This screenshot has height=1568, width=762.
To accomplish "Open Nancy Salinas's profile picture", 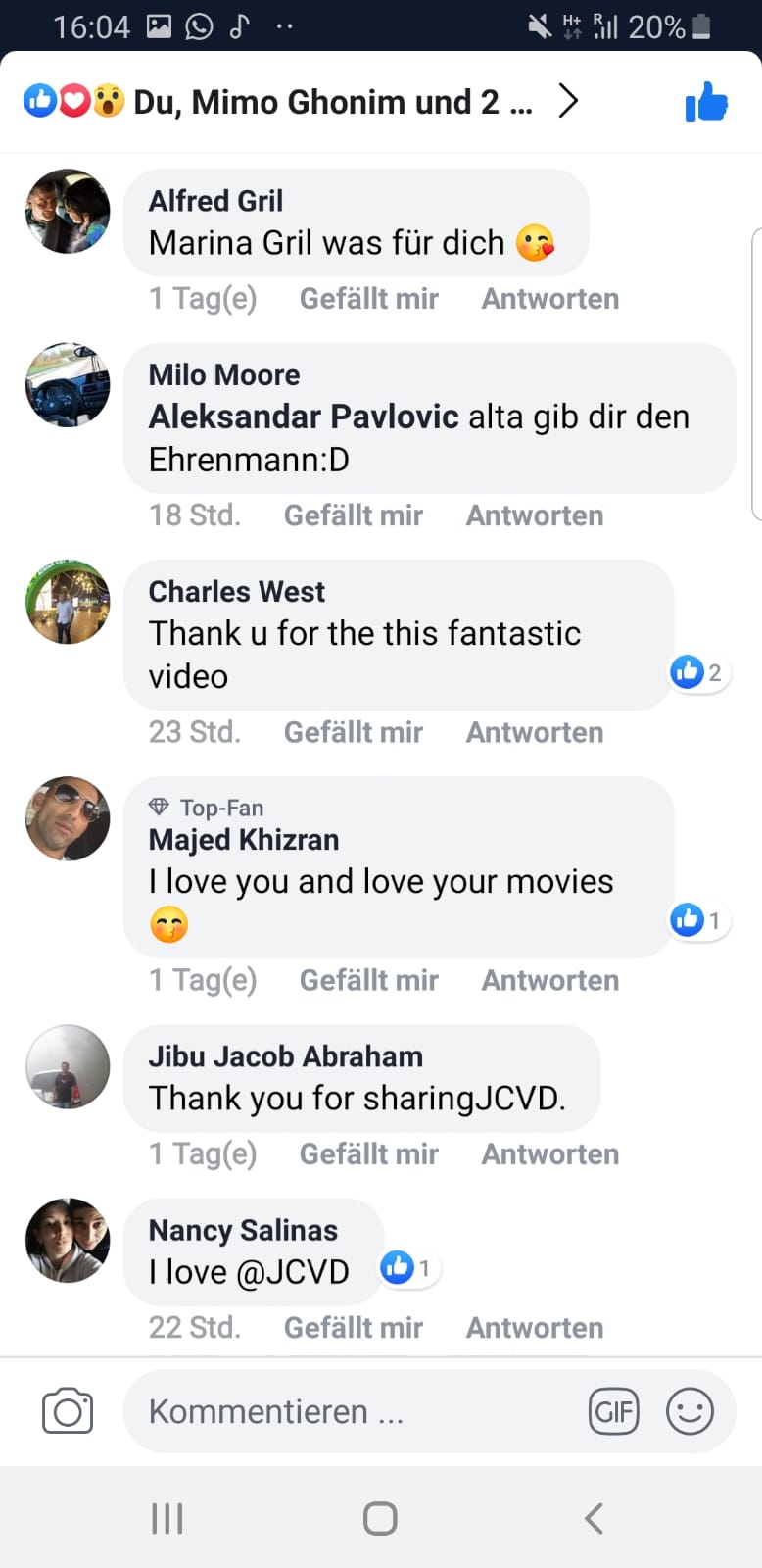I will (68, 1241).
